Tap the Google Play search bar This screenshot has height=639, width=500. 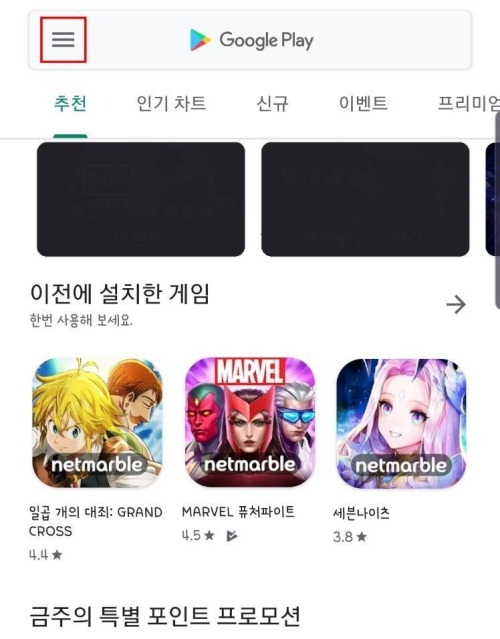pyautogui.click(x=250, y=40)
